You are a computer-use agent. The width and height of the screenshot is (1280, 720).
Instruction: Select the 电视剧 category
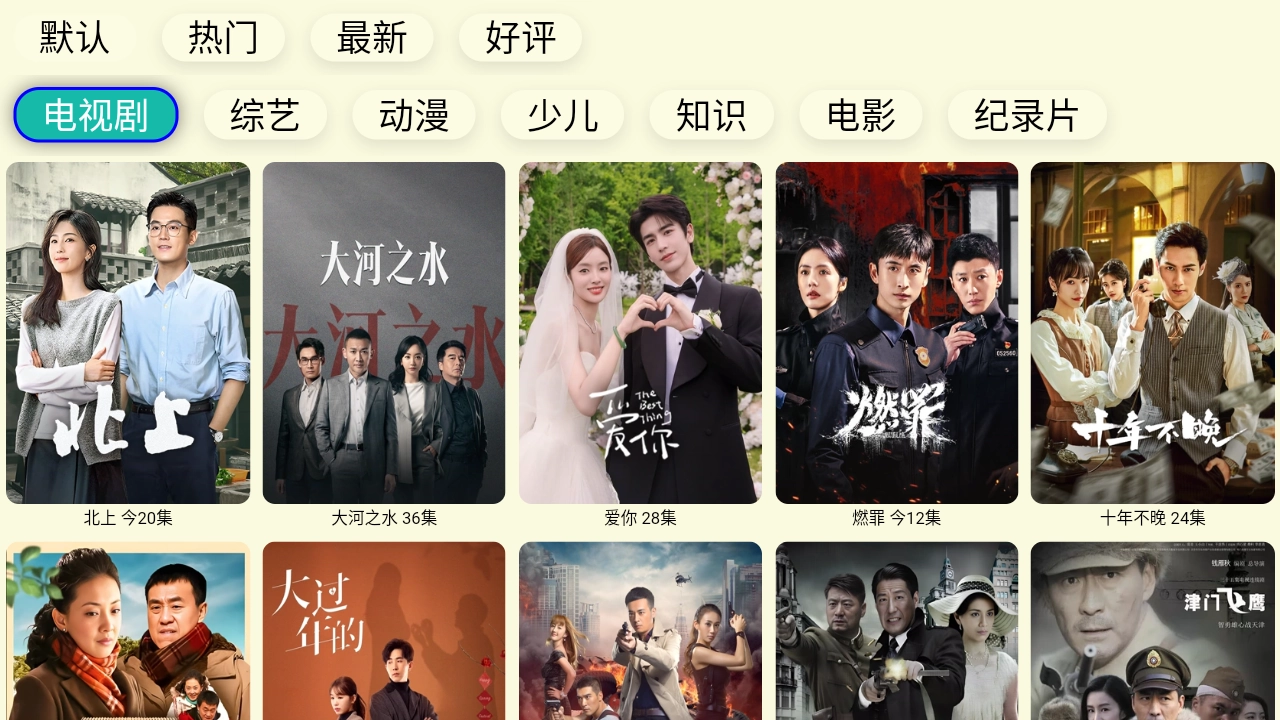coord(96,115)
